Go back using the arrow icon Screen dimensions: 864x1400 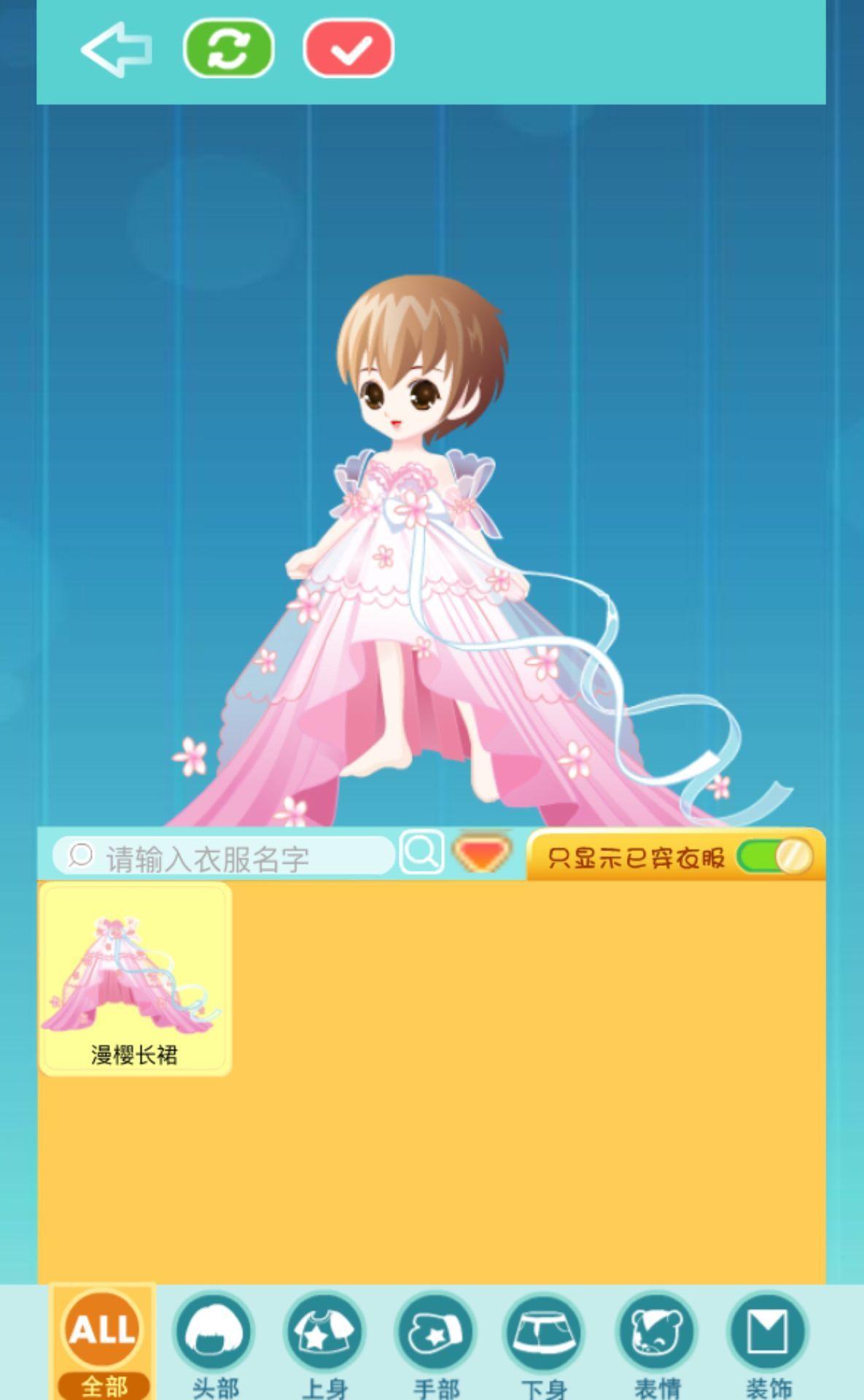pyautogui.click(x=117, y=50)
